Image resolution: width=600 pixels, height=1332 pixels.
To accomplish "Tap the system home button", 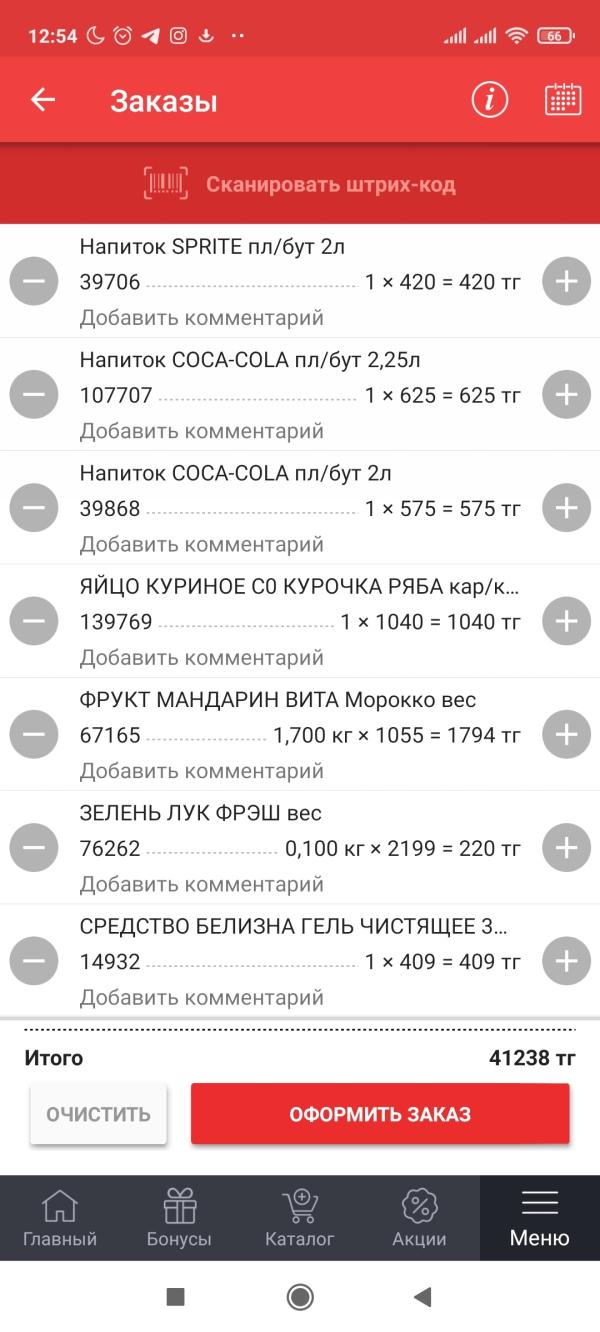I will click(x=300, y=1297).
